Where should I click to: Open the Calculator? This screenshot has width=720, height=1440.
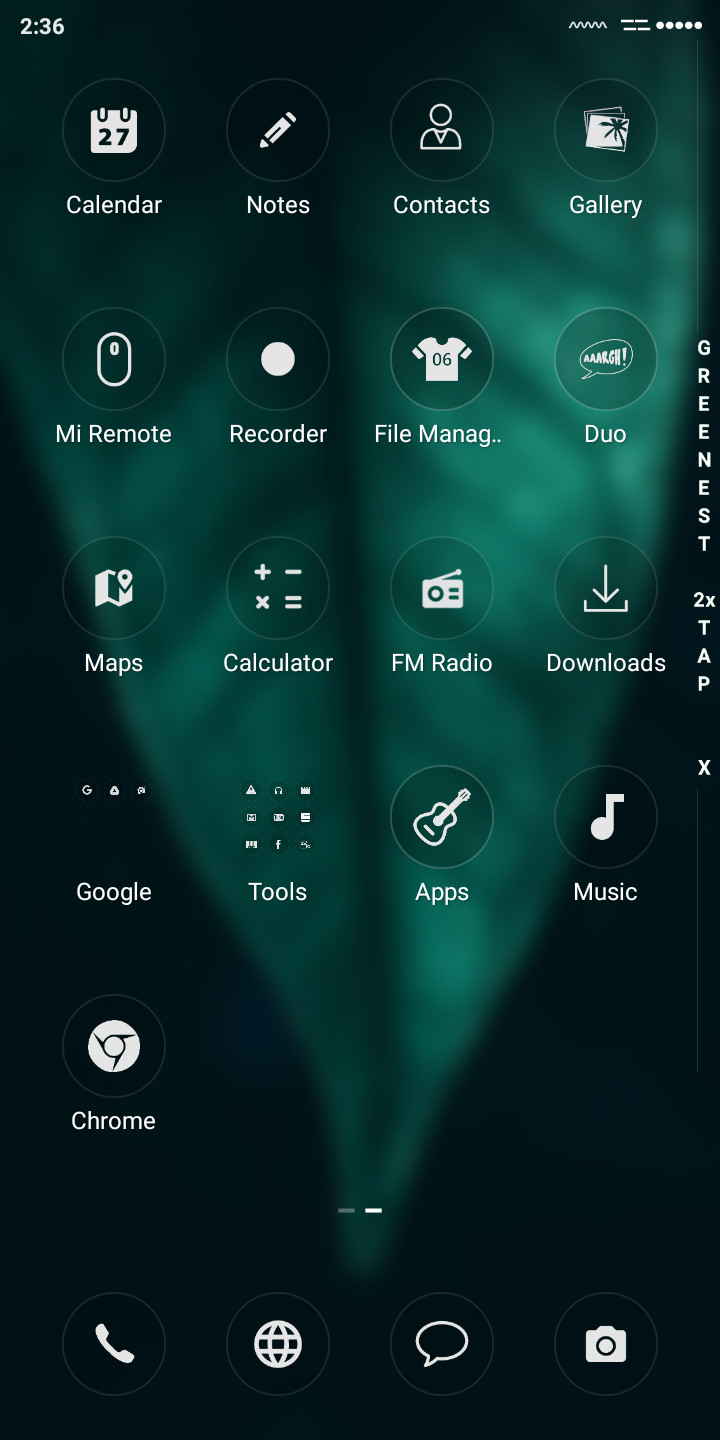[278, 588]
